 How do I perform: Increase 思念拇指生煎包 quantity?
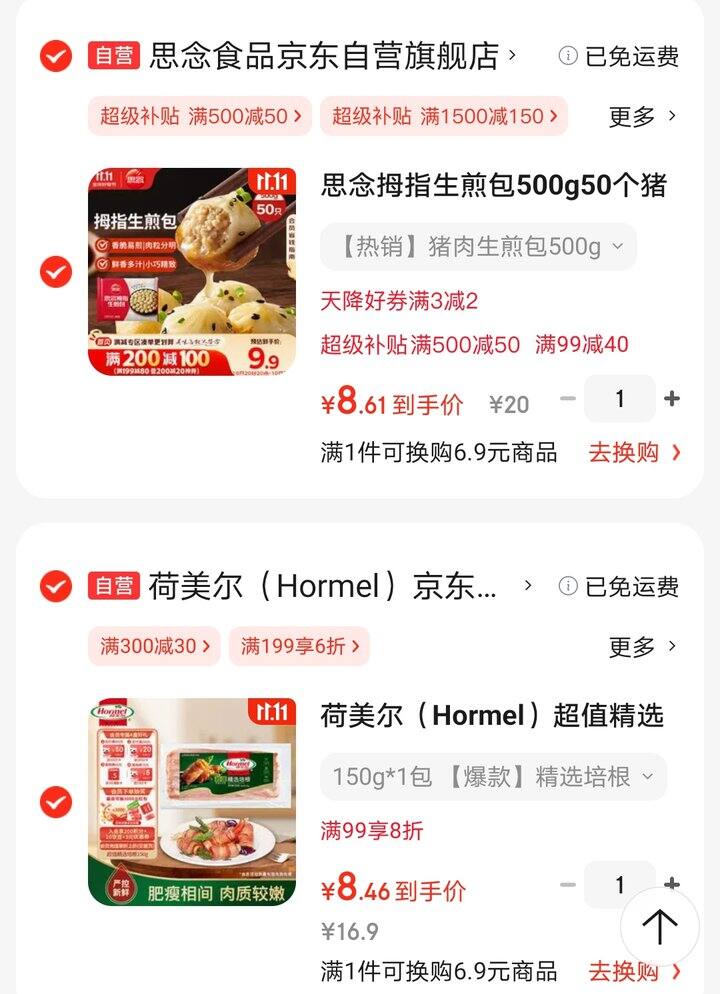pyautogui.click(x=672, y=399)
